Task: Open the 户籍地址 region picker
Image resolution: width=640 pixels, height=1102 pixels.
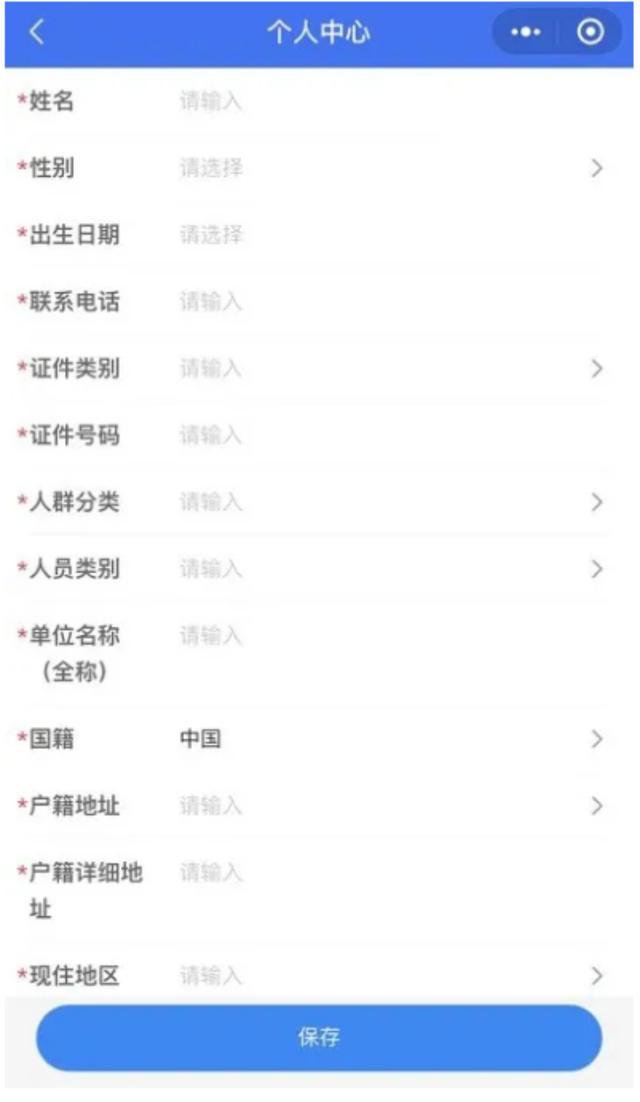Action: [x=380, y=806]
